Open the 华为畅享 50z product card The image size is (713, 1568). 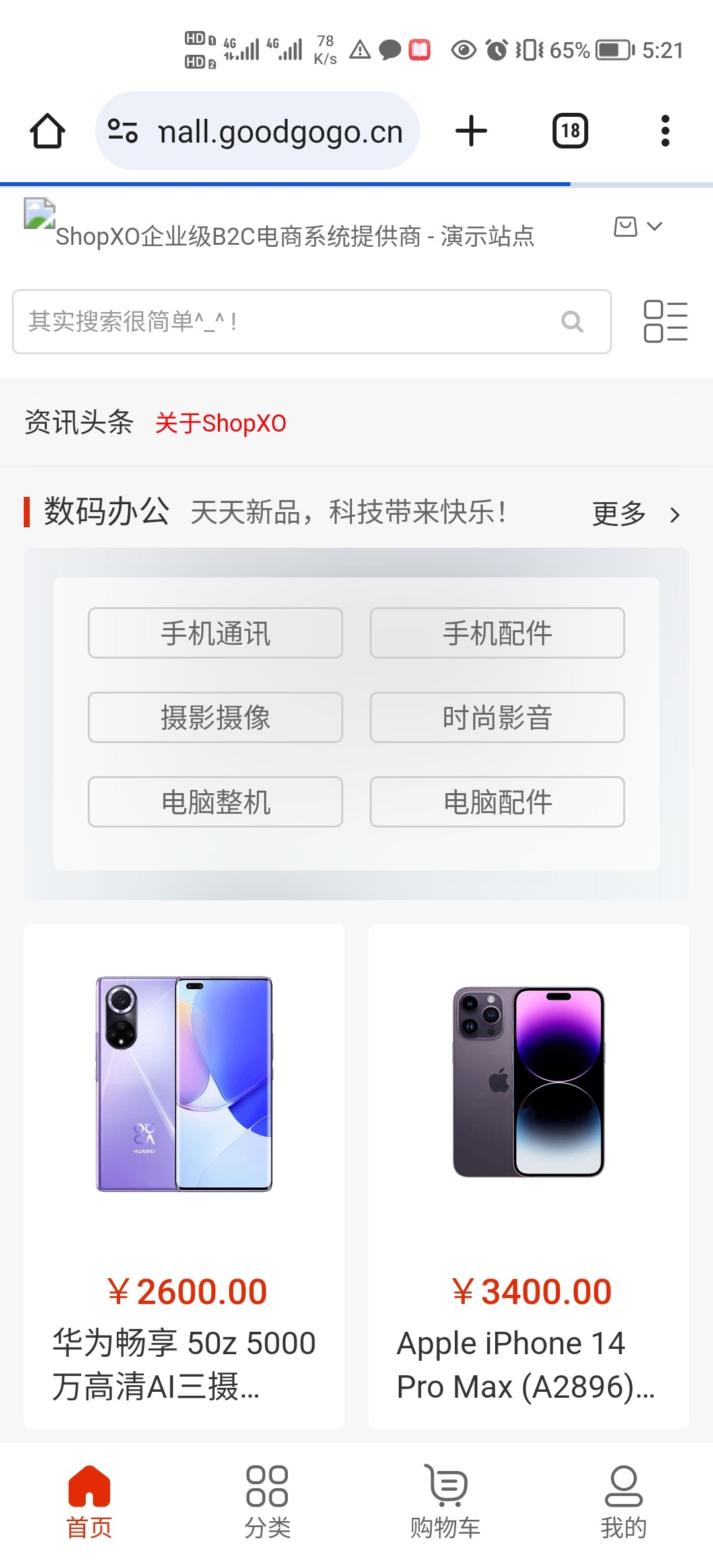point(184,1176)
